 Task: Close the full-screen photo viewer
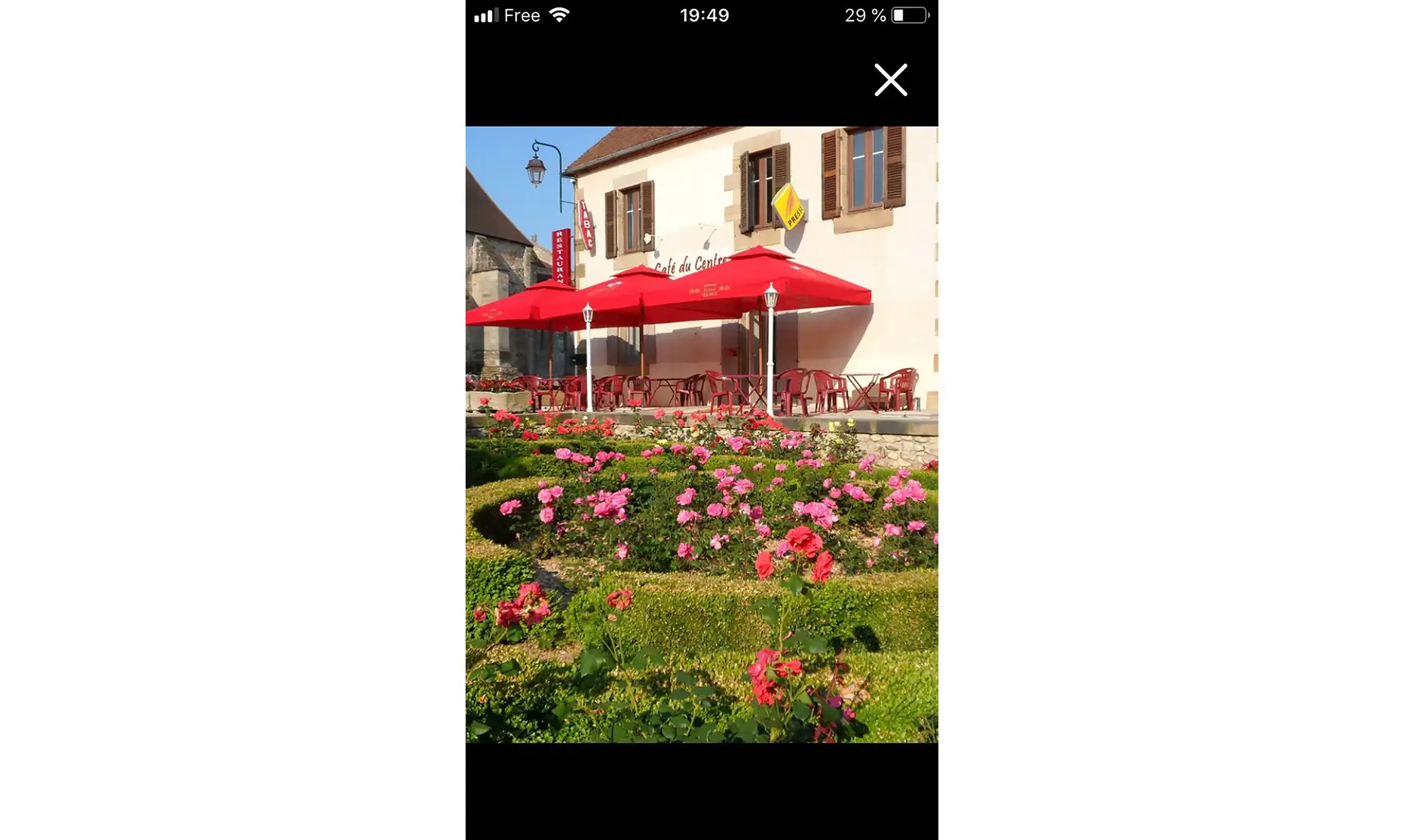(x=890, y=80)
